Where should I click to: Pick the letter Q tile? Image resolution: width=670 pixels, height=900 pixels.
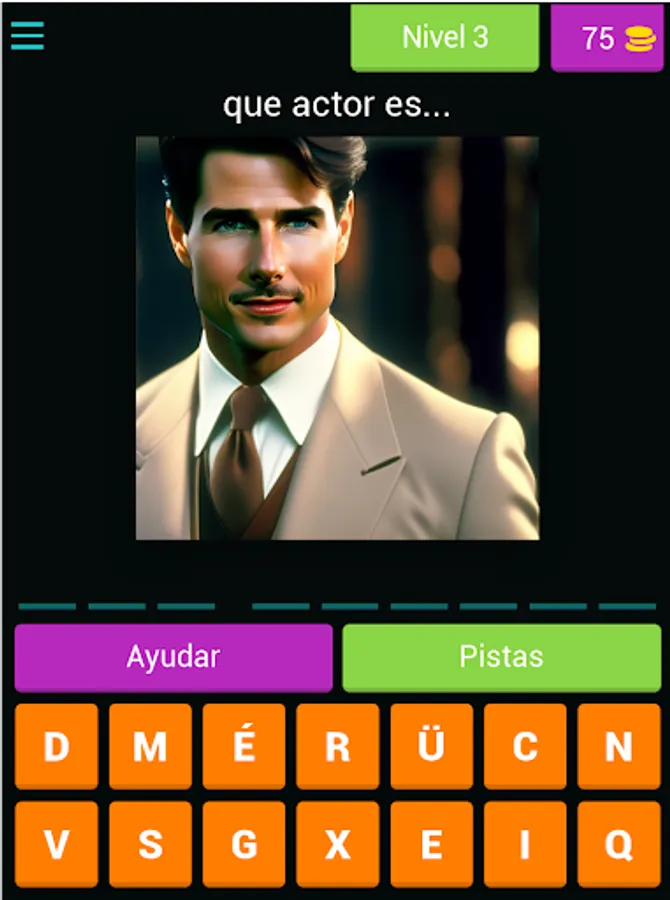pyautogui.click(x=619, y=844)
